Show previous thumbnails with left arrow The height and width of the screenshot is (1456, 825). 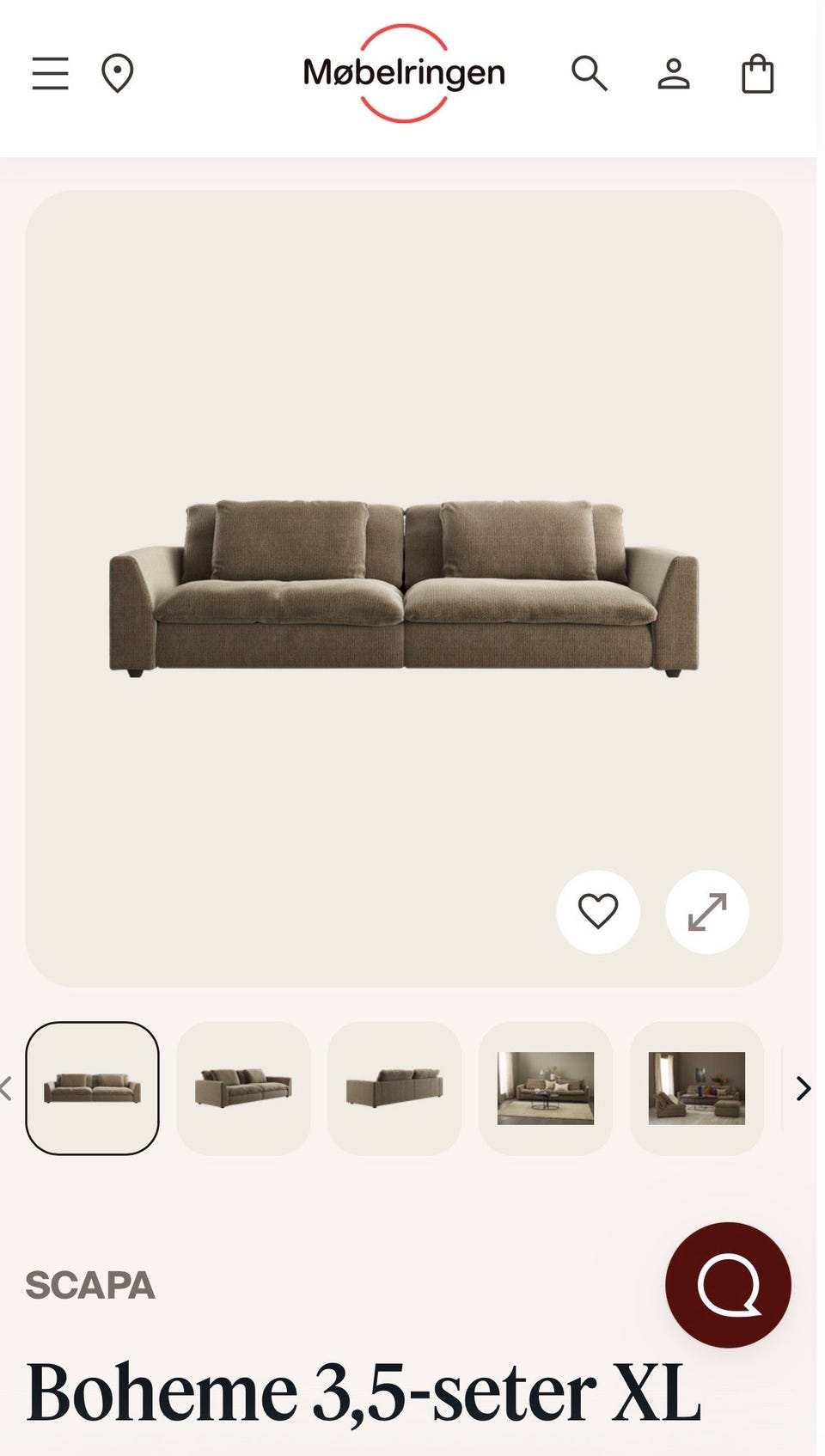[x=5, y=1088]
